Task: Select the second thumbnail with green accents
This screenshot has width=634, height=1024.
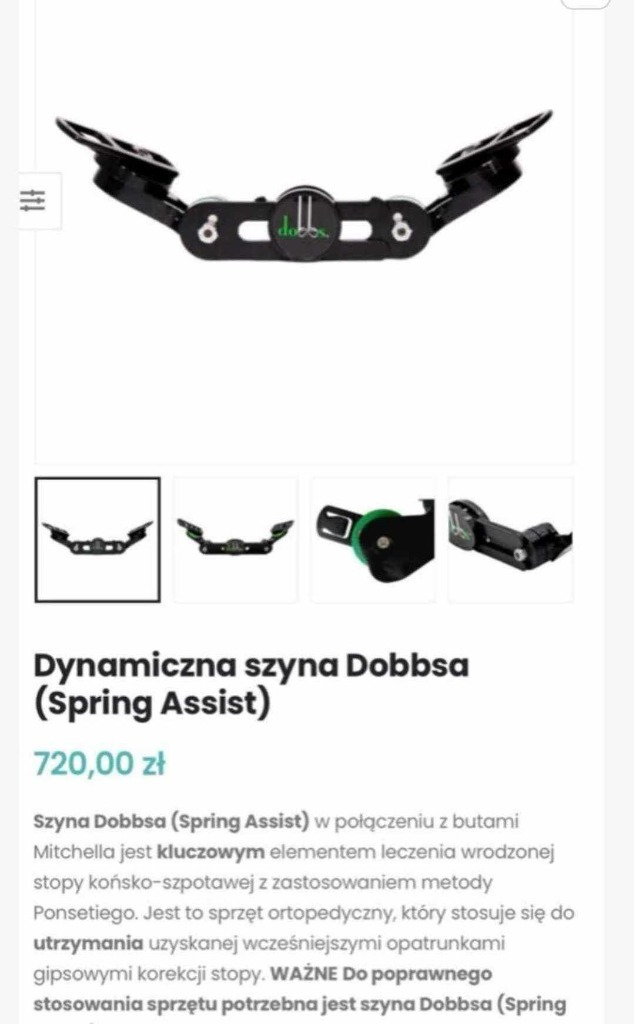Action: [x=235, y=540]
